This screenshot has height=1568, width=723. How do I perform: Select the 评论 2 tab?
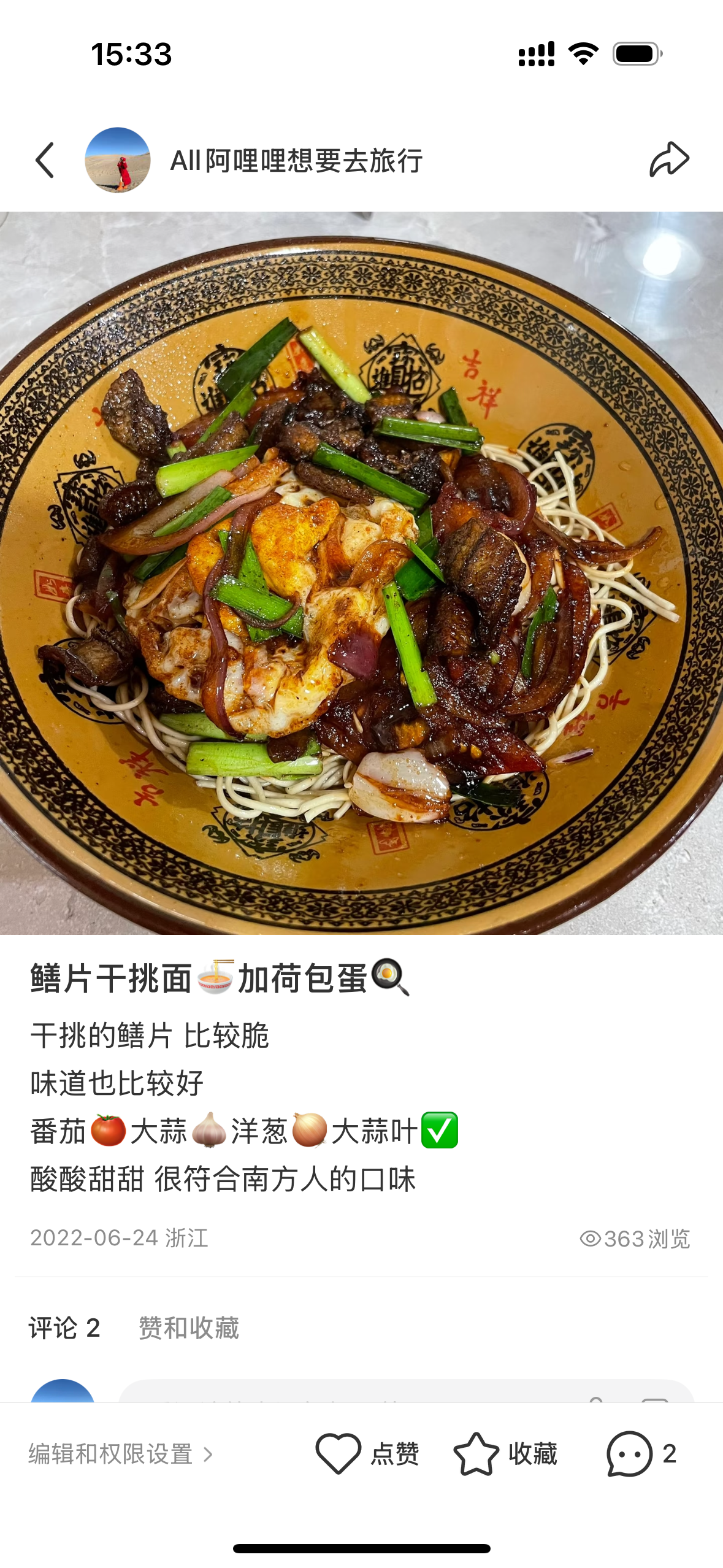64,1328
